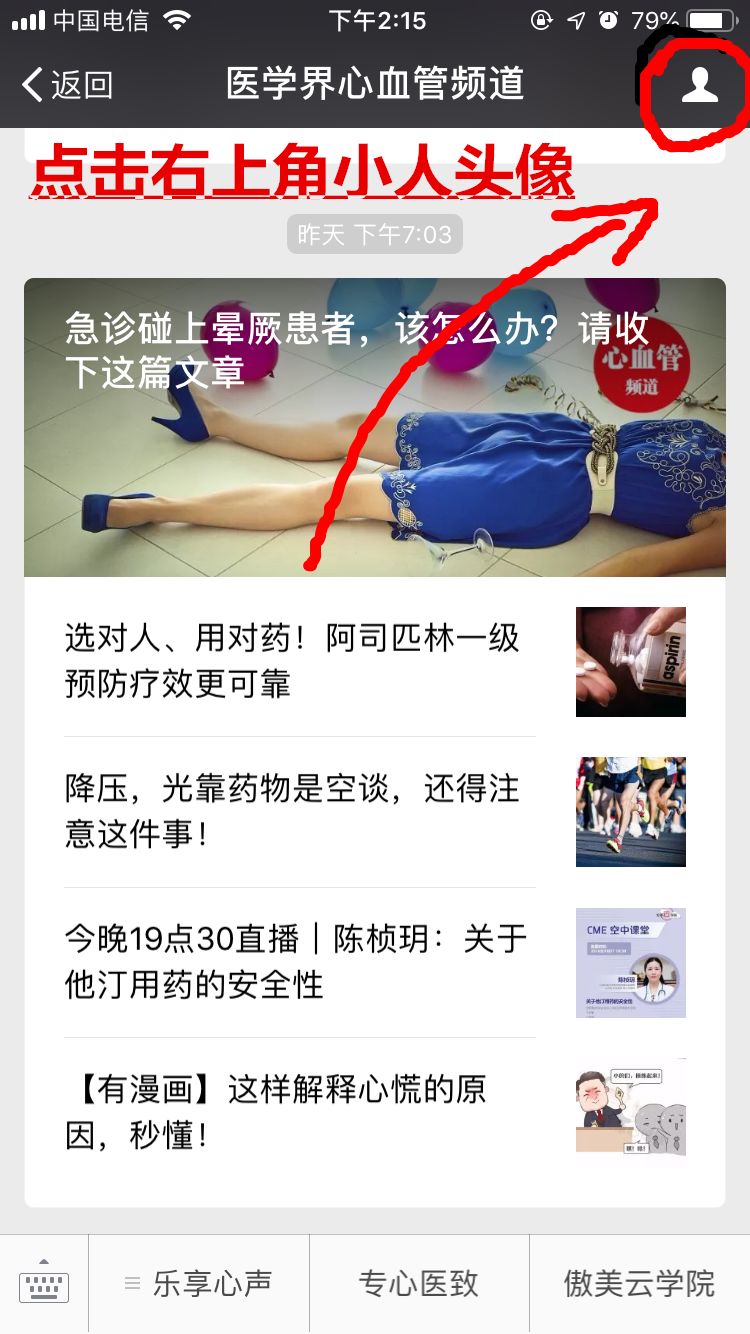Open the 陈桢玥 live broadcast article
This screenshot has height=1334, width=750.
[290, 960]
